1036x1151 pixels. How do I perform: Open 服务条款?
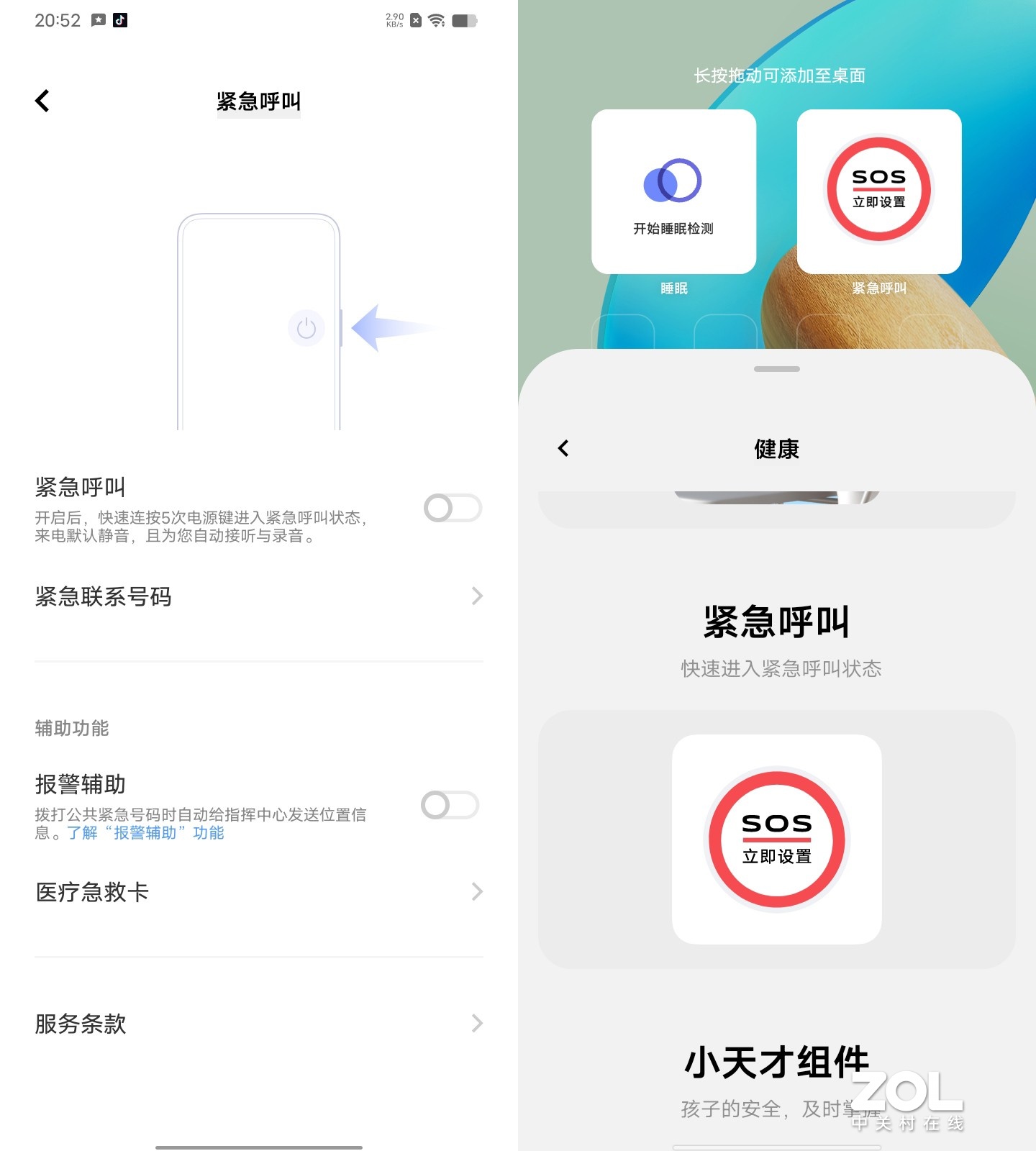click(x=259, y=1024)
